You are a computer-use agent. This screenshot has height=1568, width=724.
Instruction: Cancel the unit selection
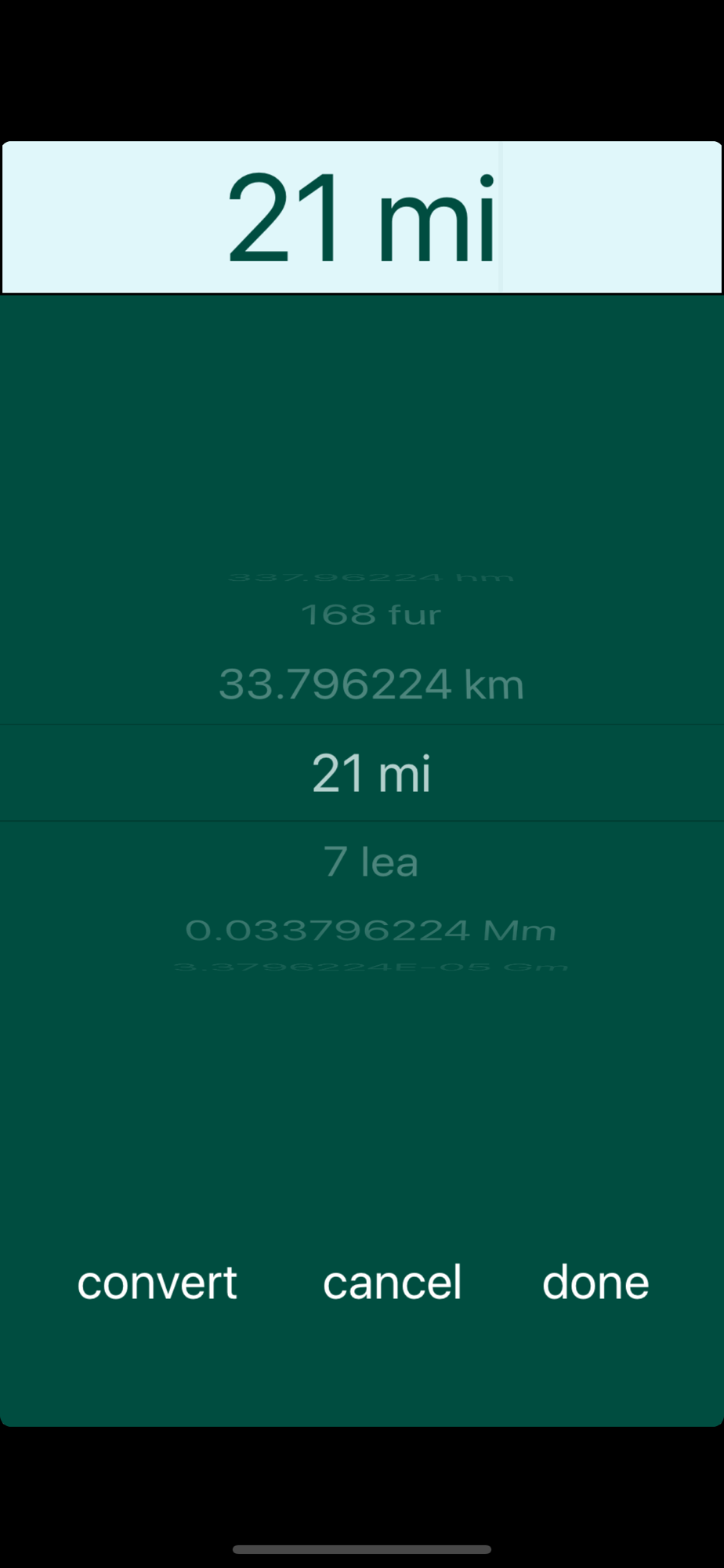pyautogui.click(x=392, y=1283)
